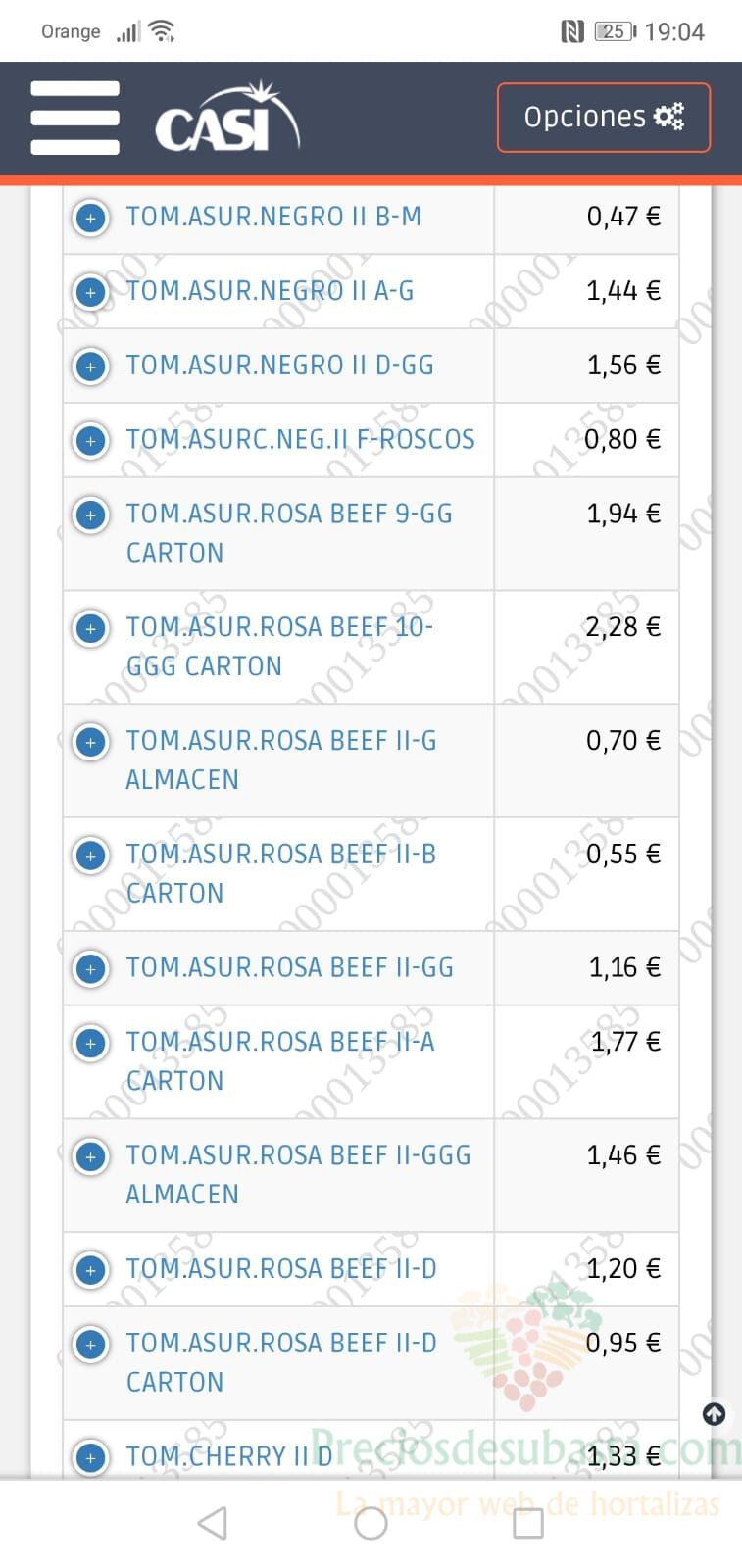Expand the TOM.ASUR.ROSA BEEF II-D 1,20 € row
742x1568 pixels.
point(91,1271)
